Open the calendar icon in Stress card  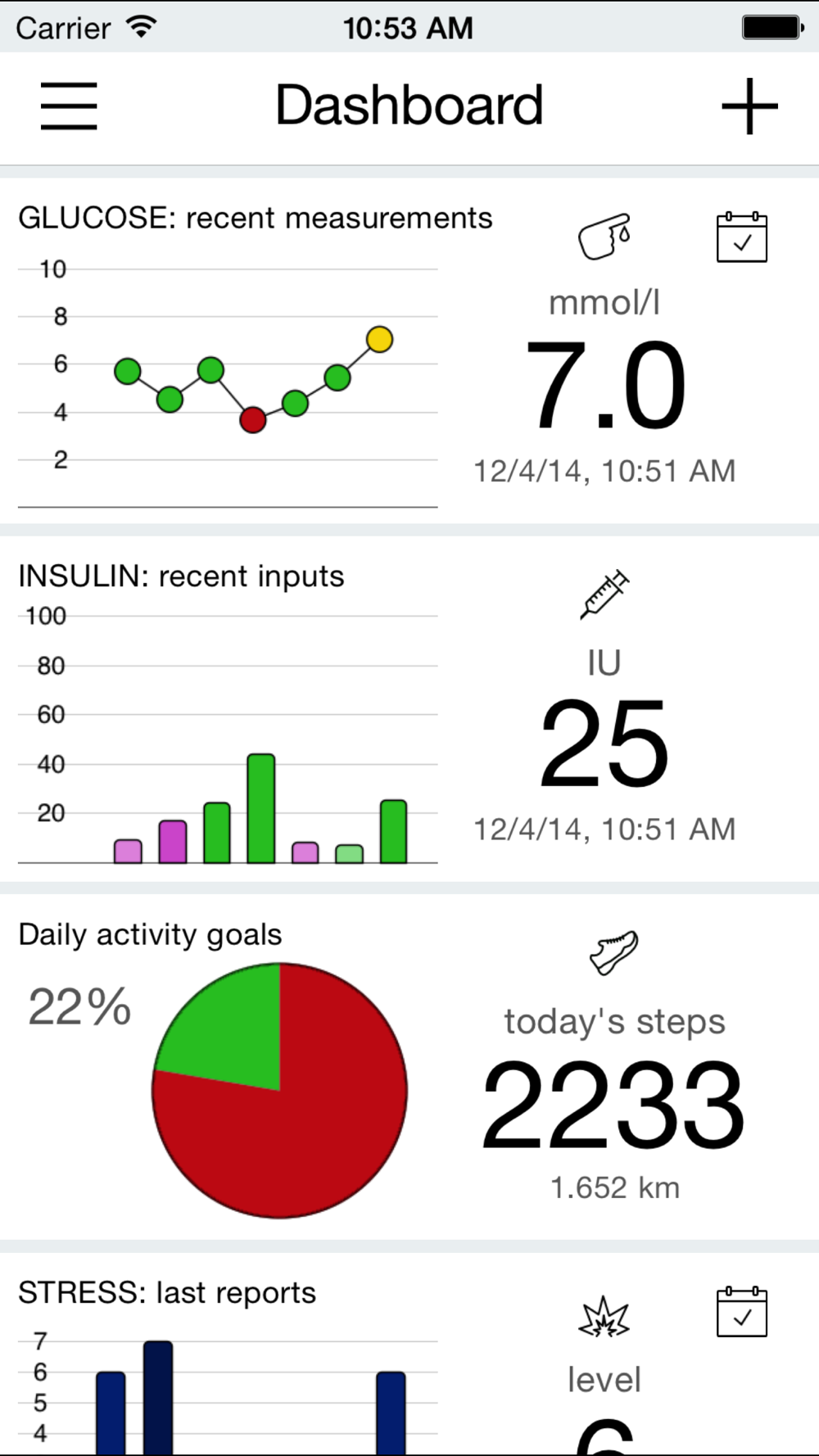point(742,1312)
